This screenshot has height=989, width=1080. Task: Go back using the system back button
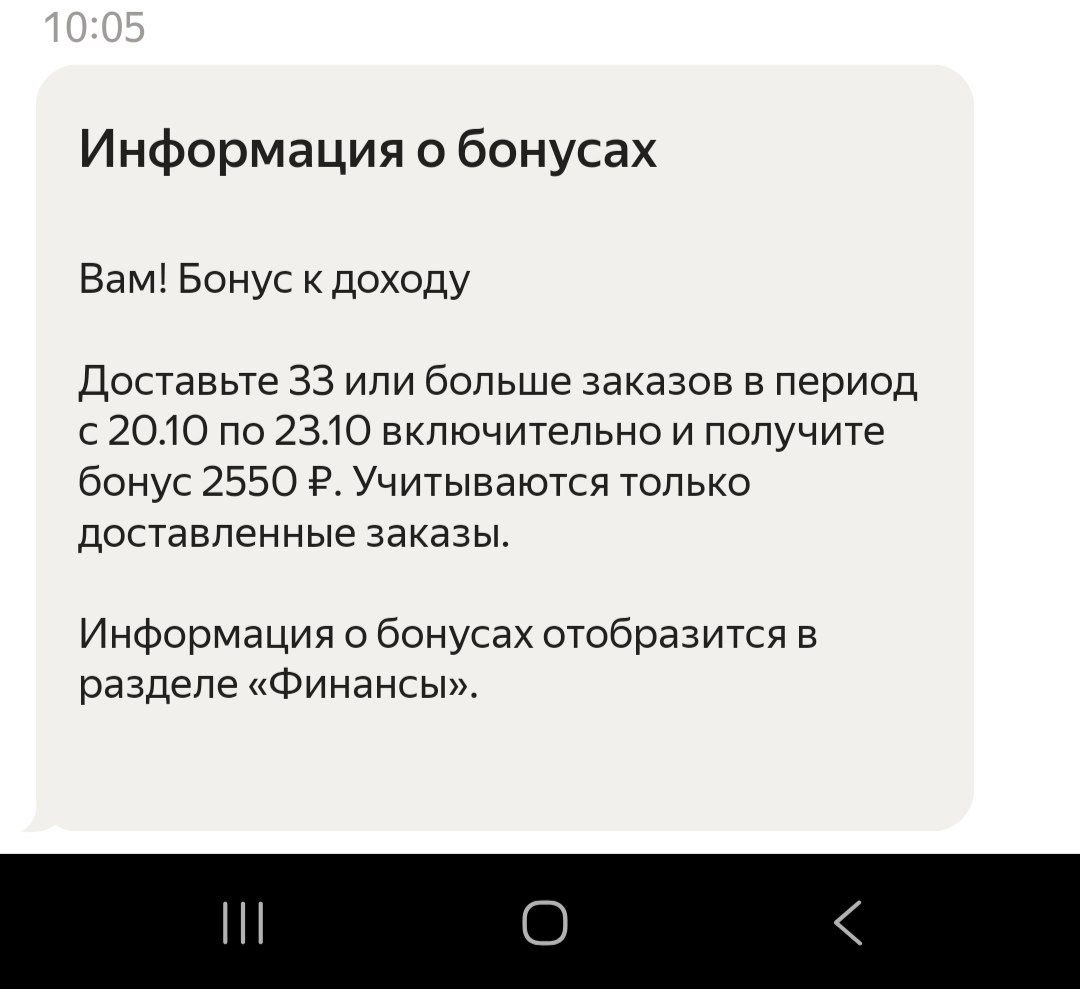[848, 922]
